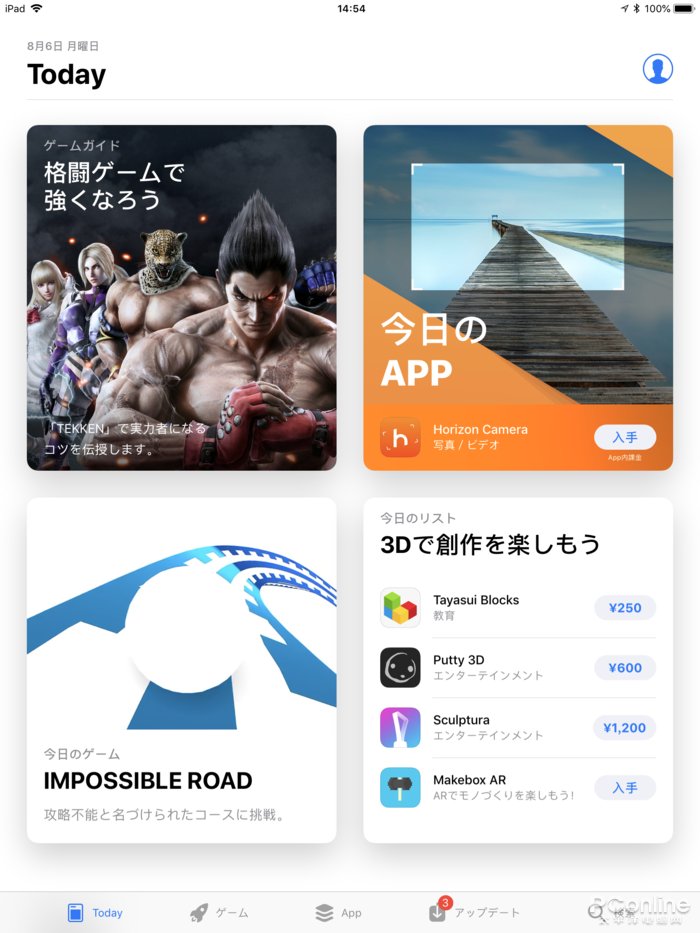
Task: Switch to the App tab
Action: 338,912
